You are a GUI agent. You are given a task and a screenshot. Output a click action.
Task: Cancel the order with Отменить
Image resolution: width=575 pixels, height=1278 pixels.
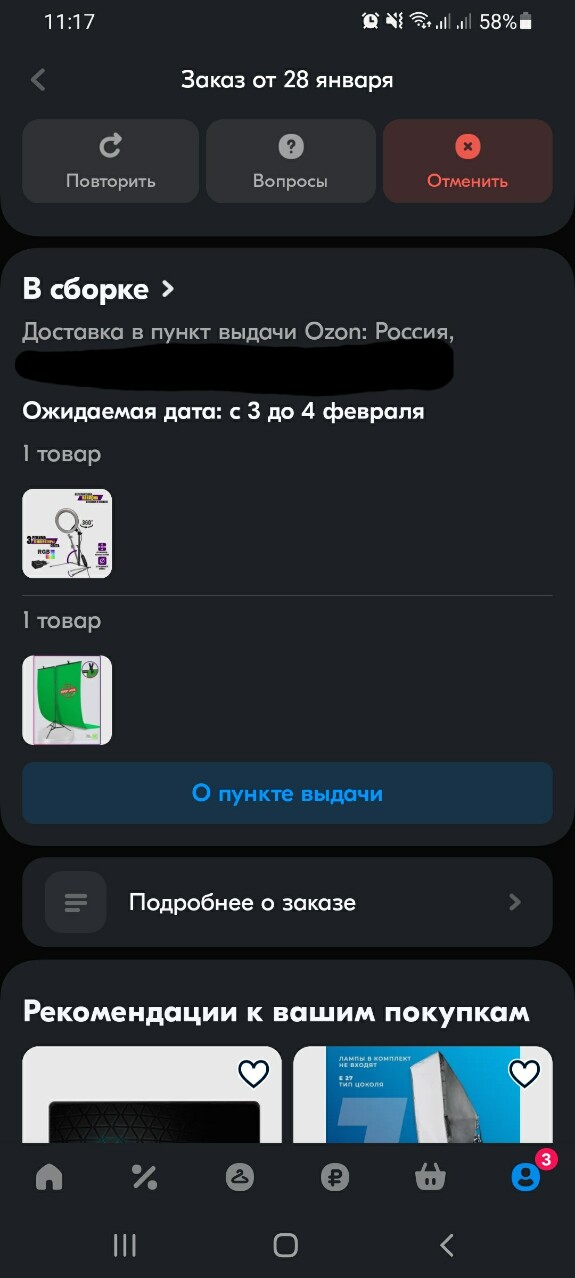[x=468, y=162]
